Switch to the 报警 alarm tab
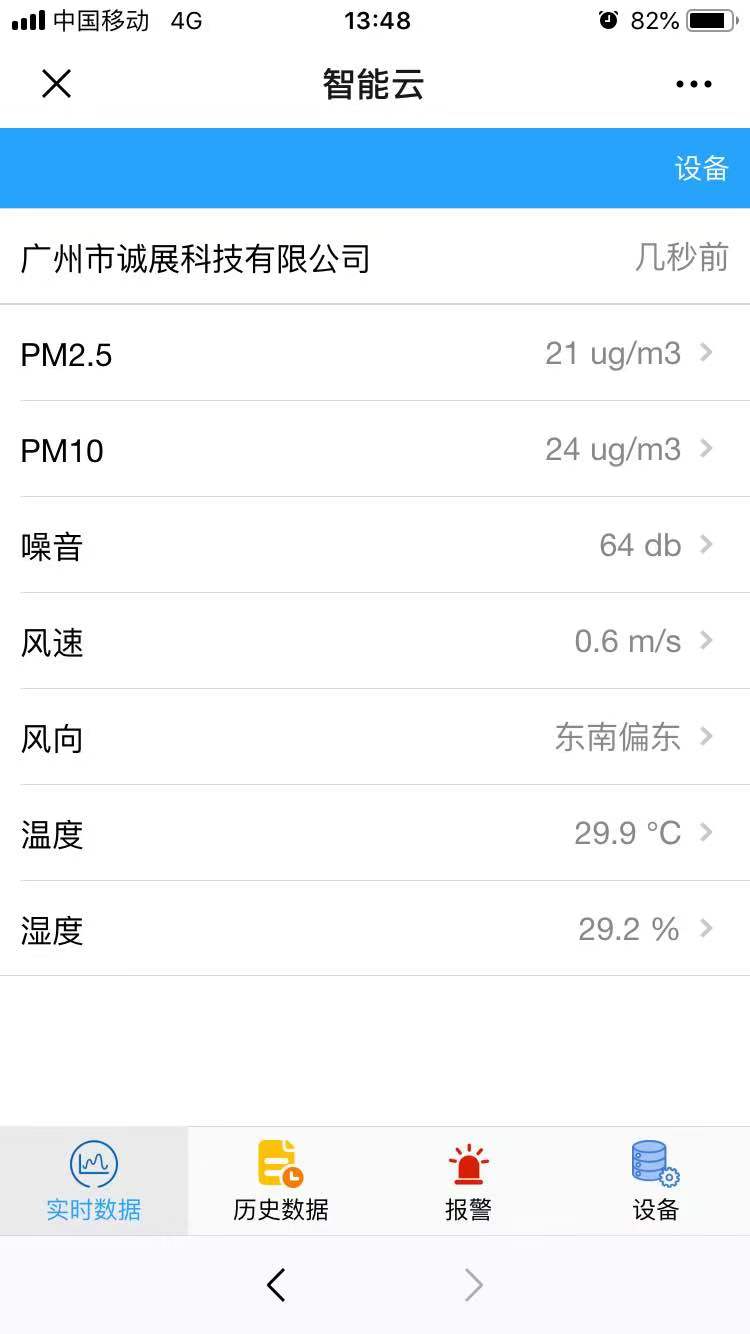This screenshot has width=750, height=1334. 468,1181
